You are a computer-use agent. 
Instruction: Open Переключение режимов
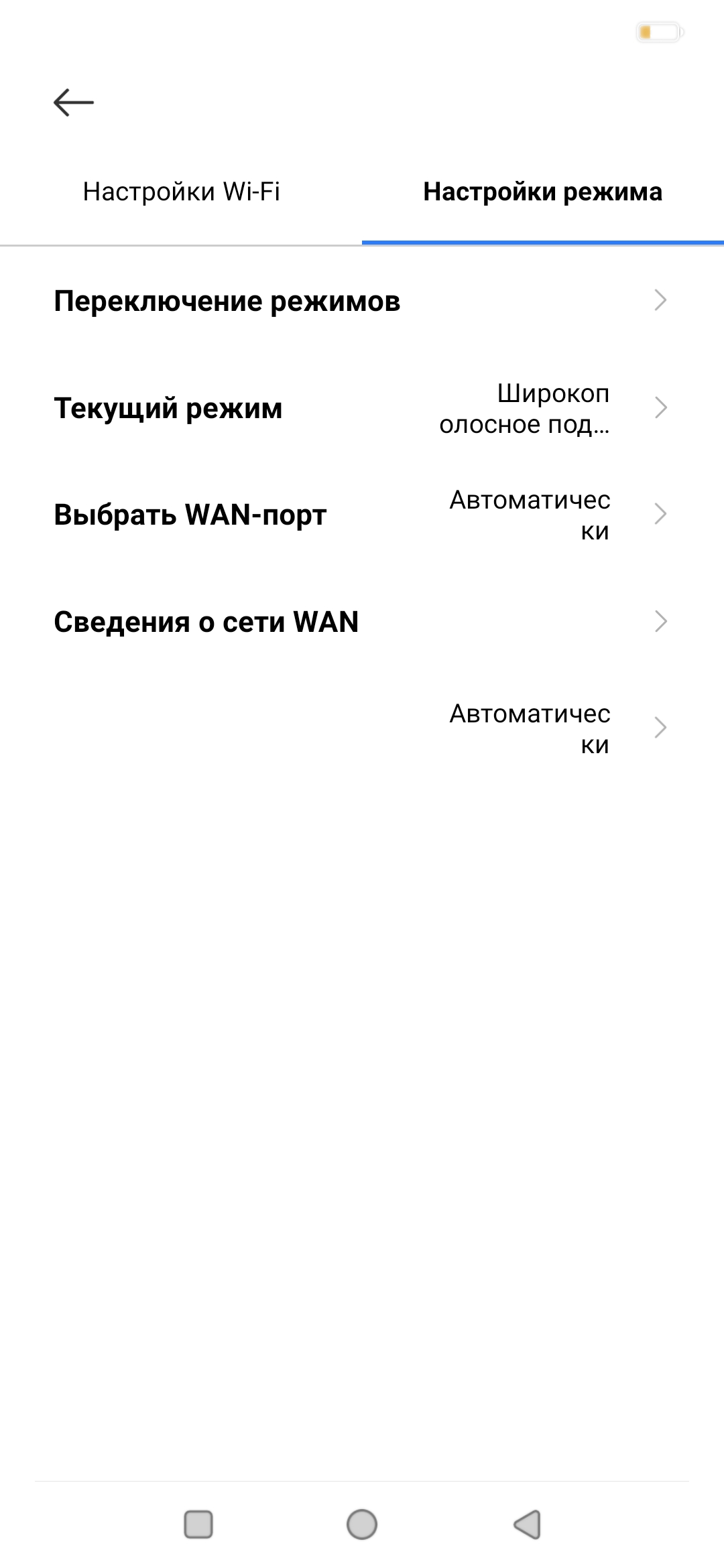[x=362, y=301]
